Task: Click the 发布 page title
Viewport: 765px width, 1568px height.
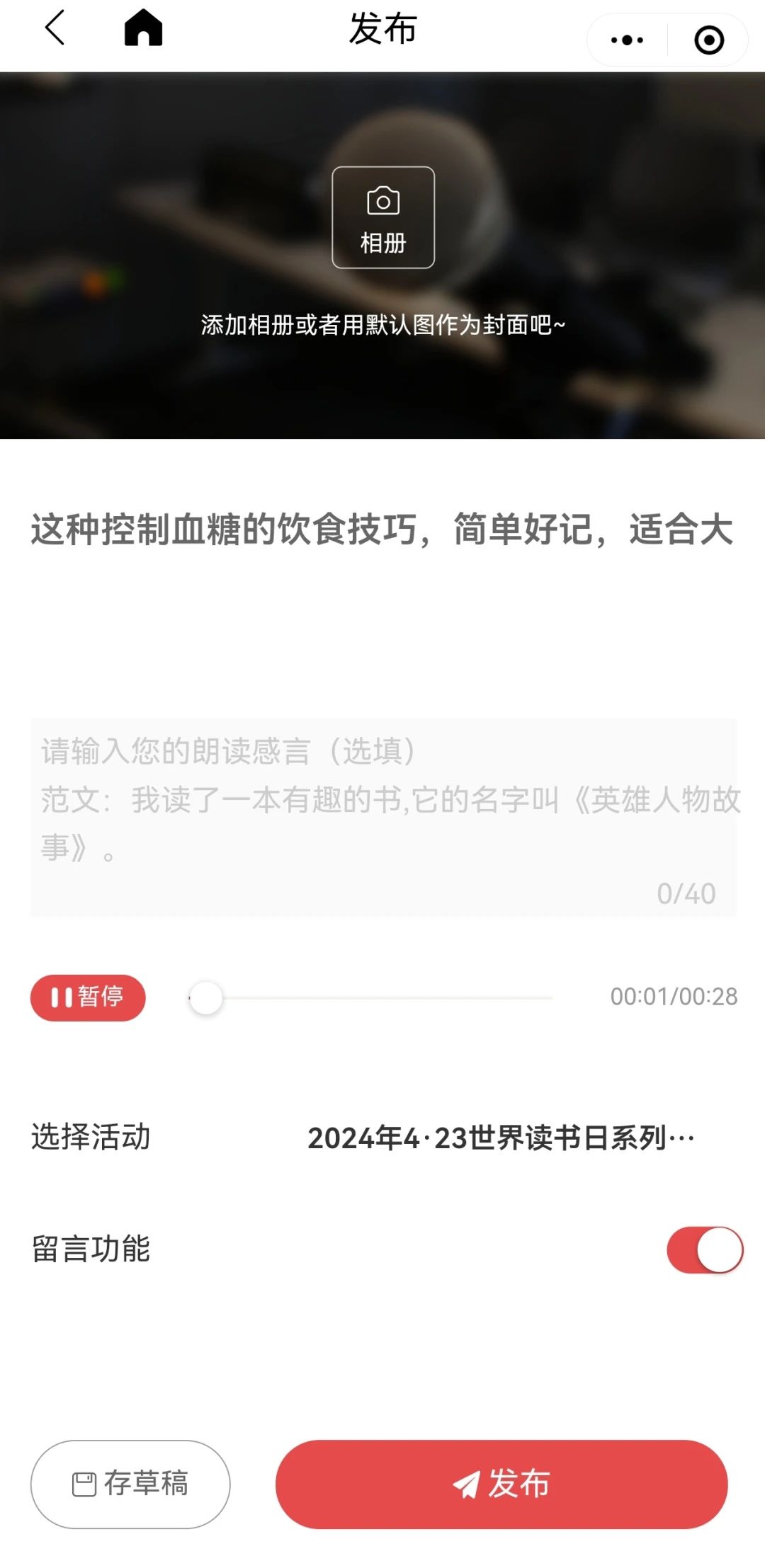Action: 382,28
